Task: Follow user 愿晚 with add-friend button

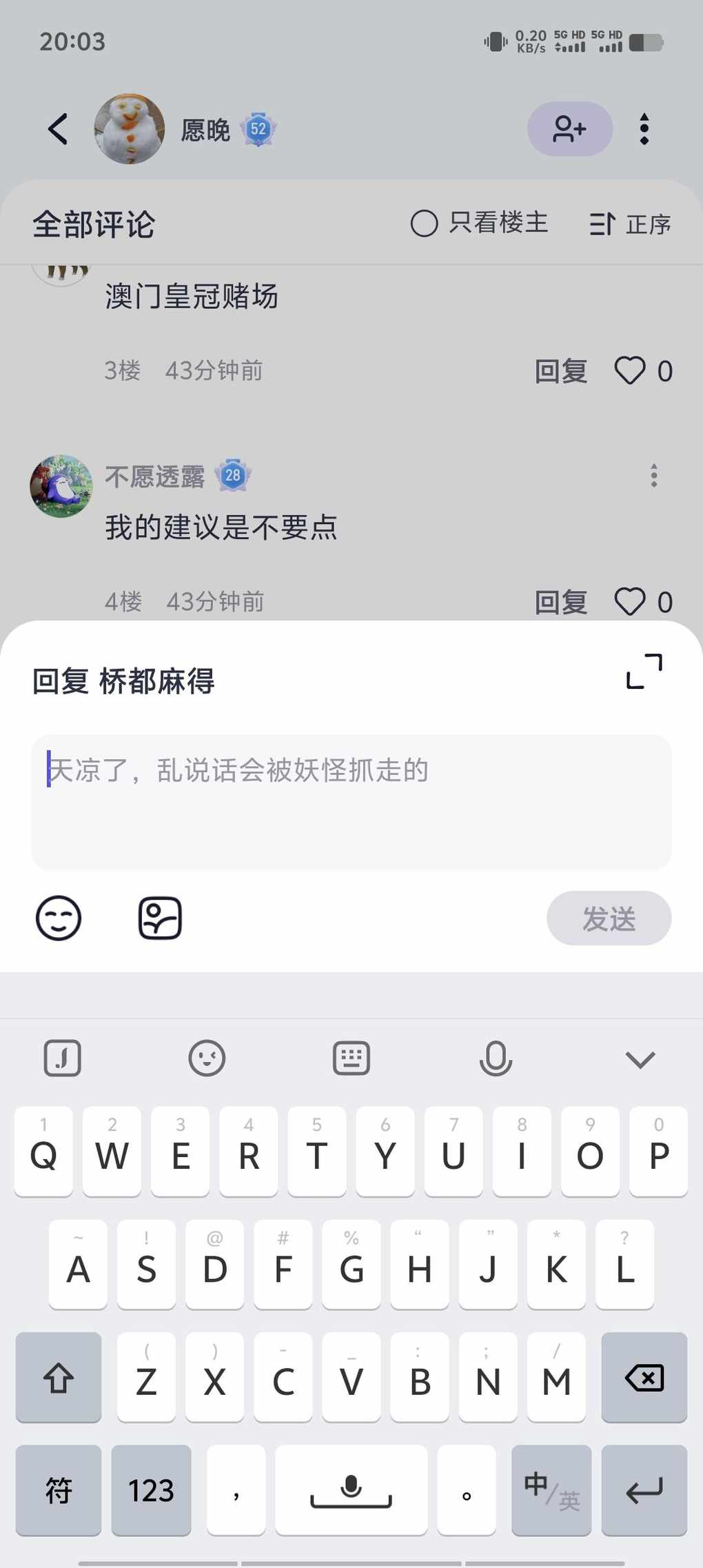Action: tap(569, 129)
